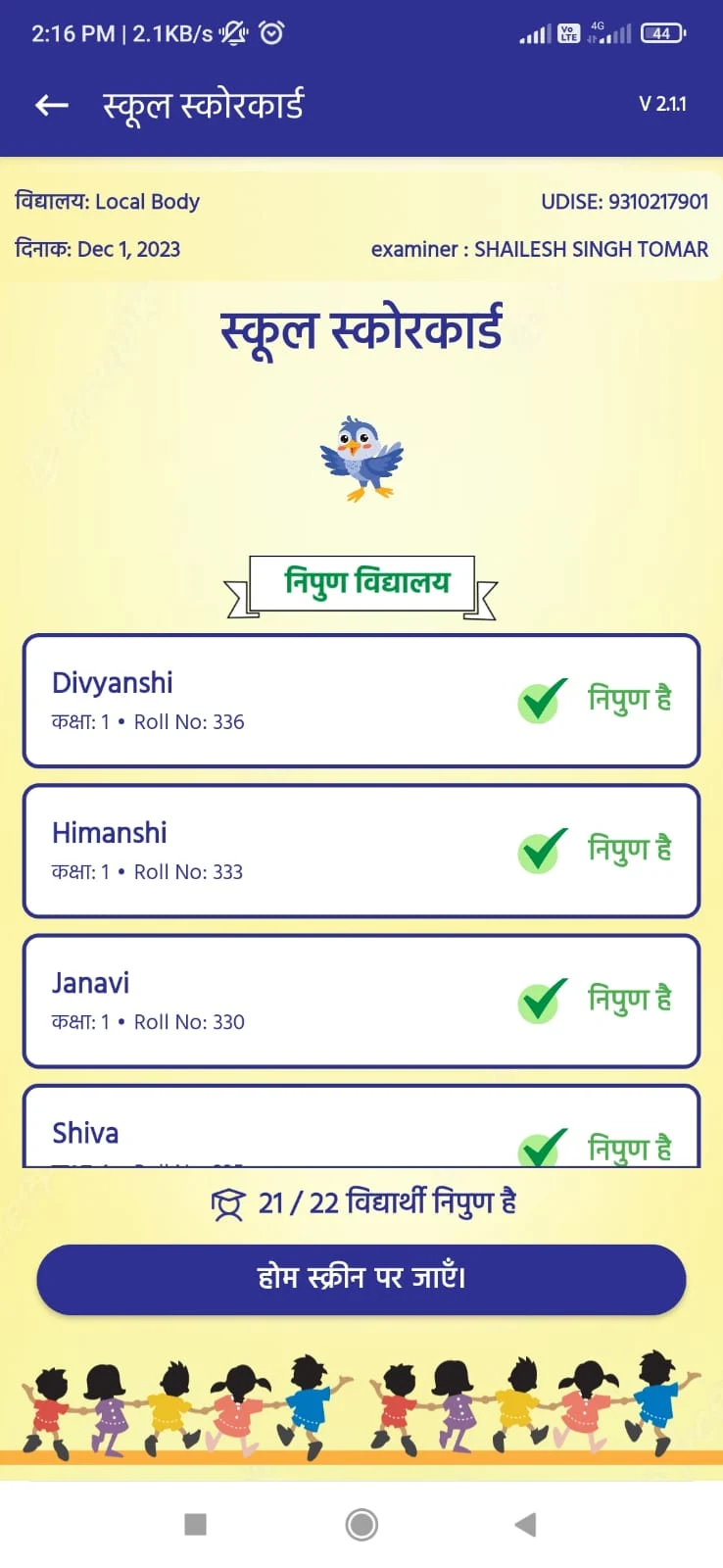
Task: Go back using the app bar arrow
Action: pos(52,105)
